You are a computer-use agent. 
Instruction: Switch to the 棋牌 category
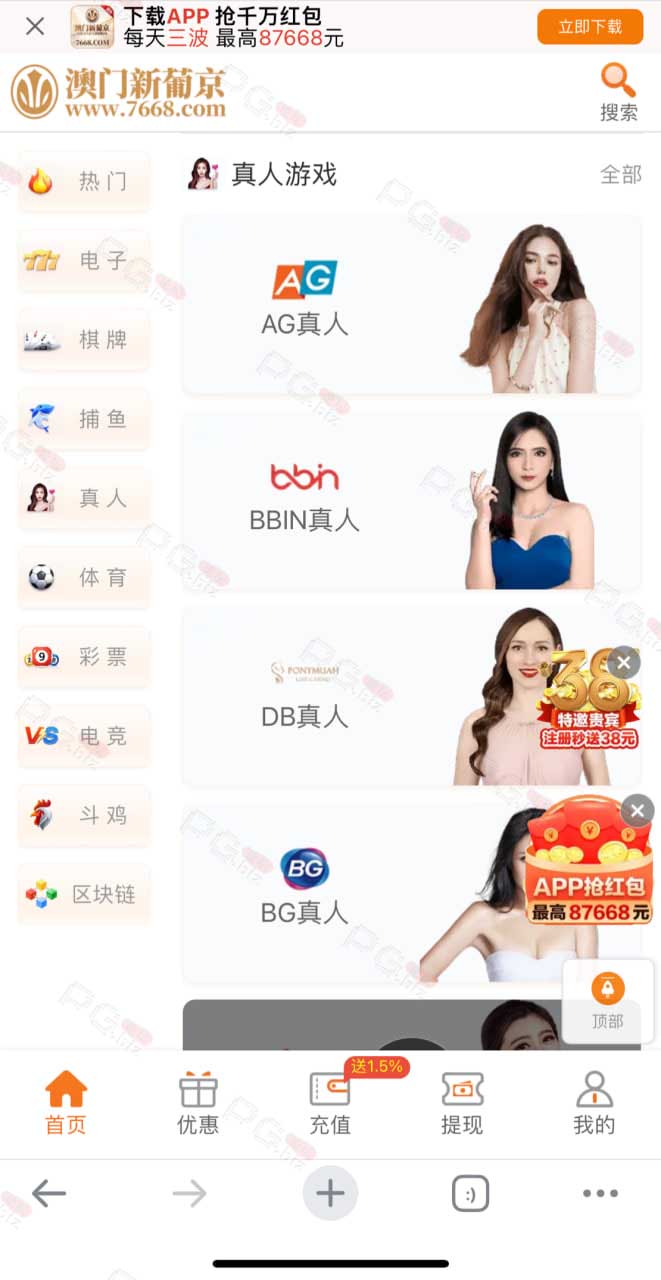(x=84, y=340)
